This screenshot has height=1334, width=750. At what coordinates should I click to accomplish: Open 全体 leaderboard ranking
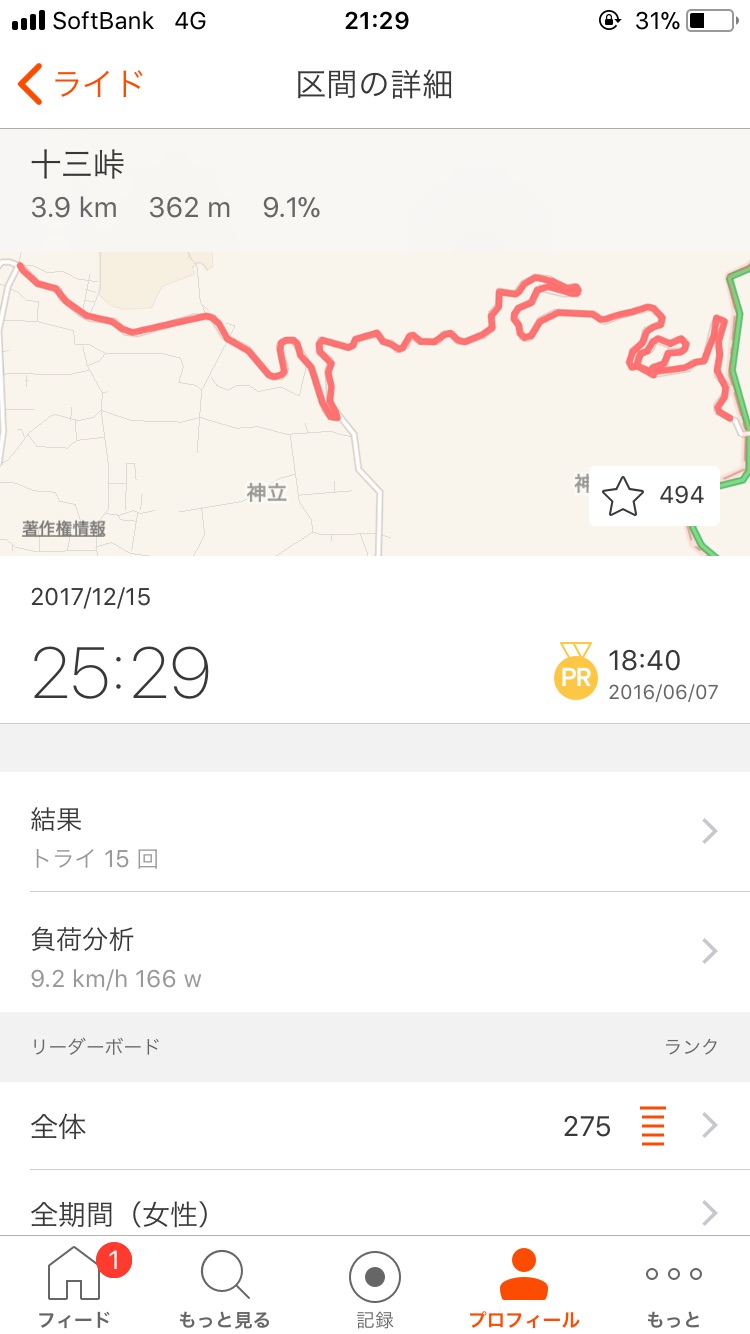click(375, 1126)
